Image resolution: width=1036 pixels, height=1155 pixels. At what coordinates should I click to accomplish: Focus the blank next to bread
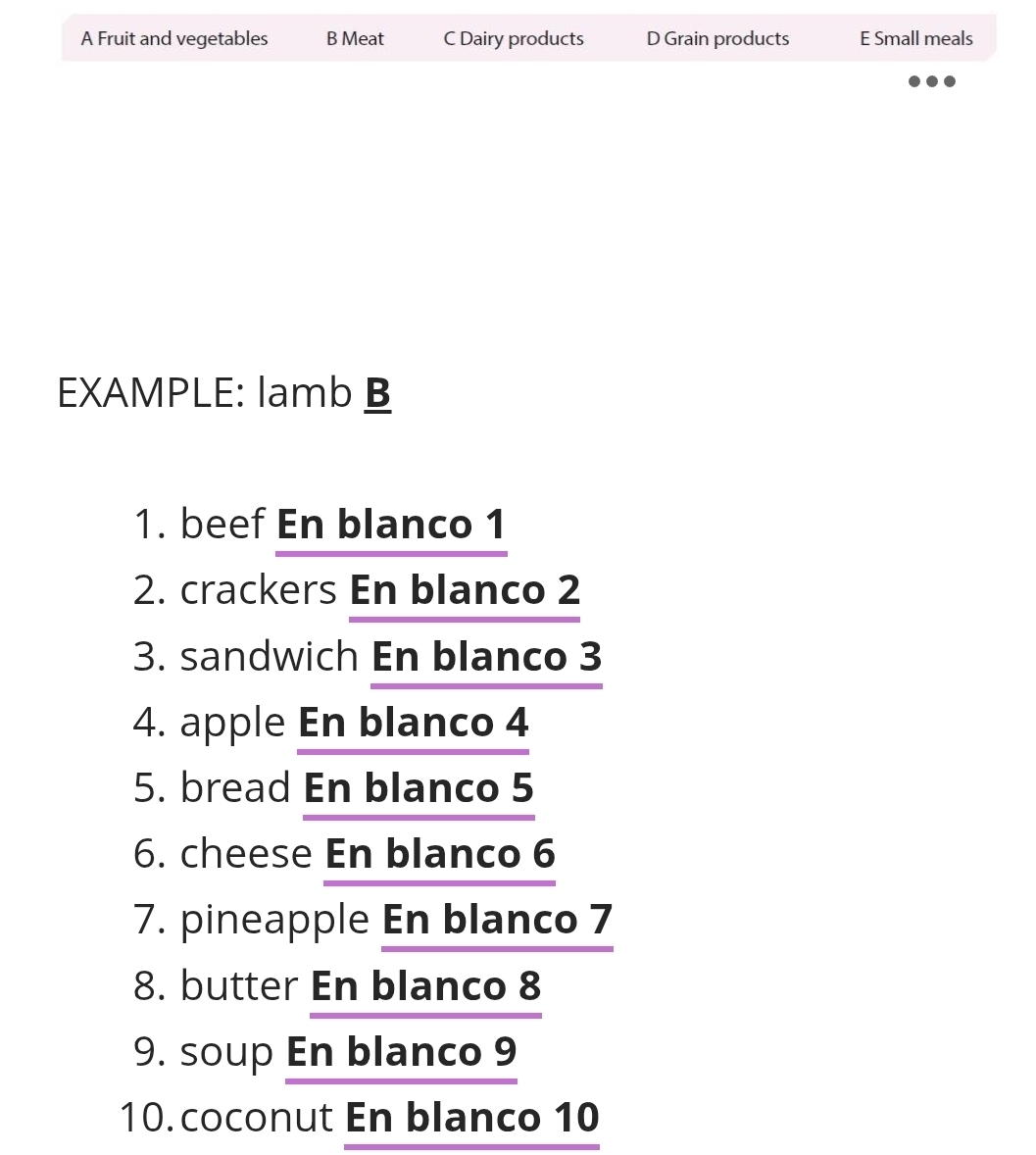coord(419,789)
